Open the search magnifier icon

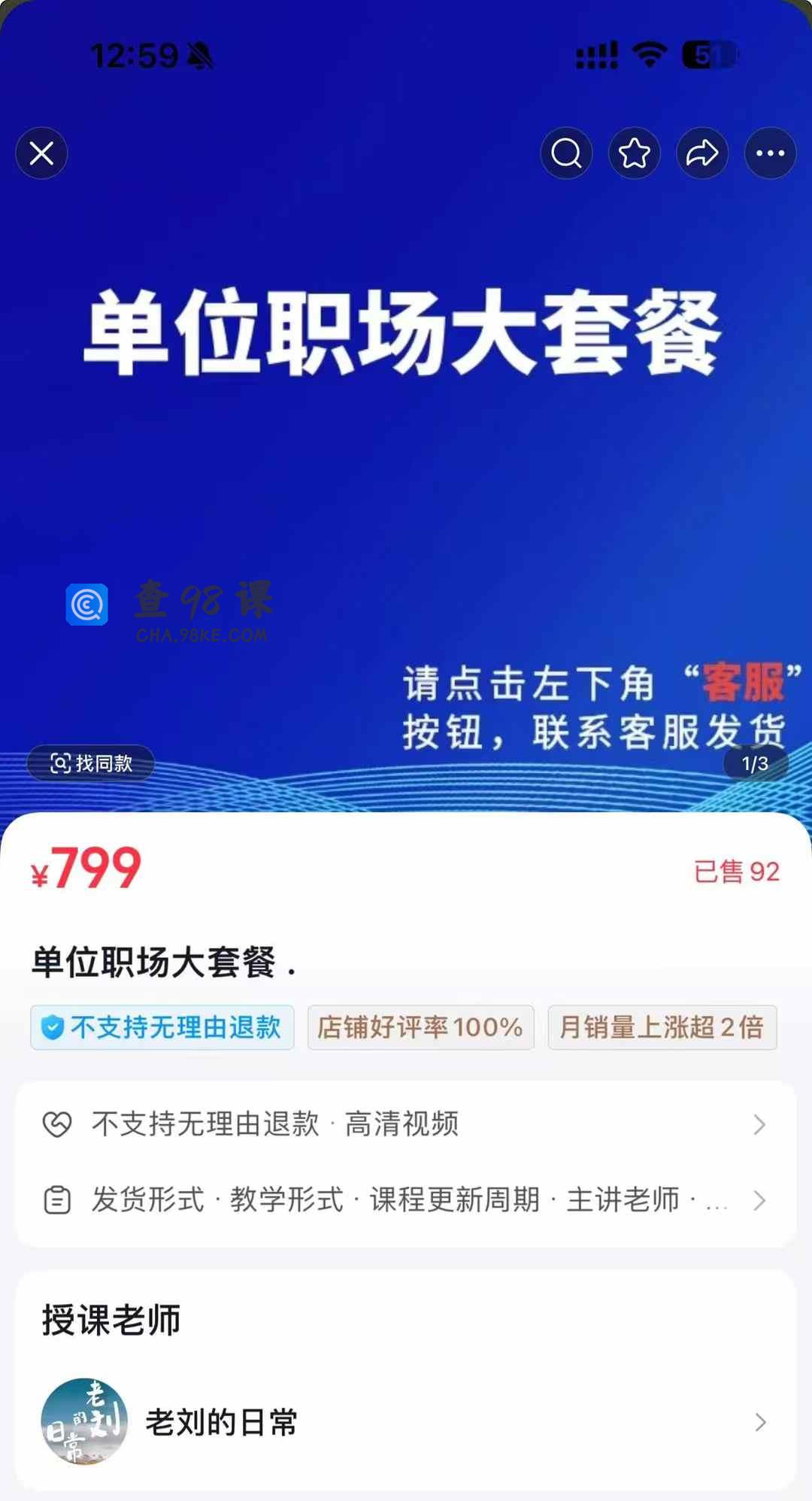point(566,153)
